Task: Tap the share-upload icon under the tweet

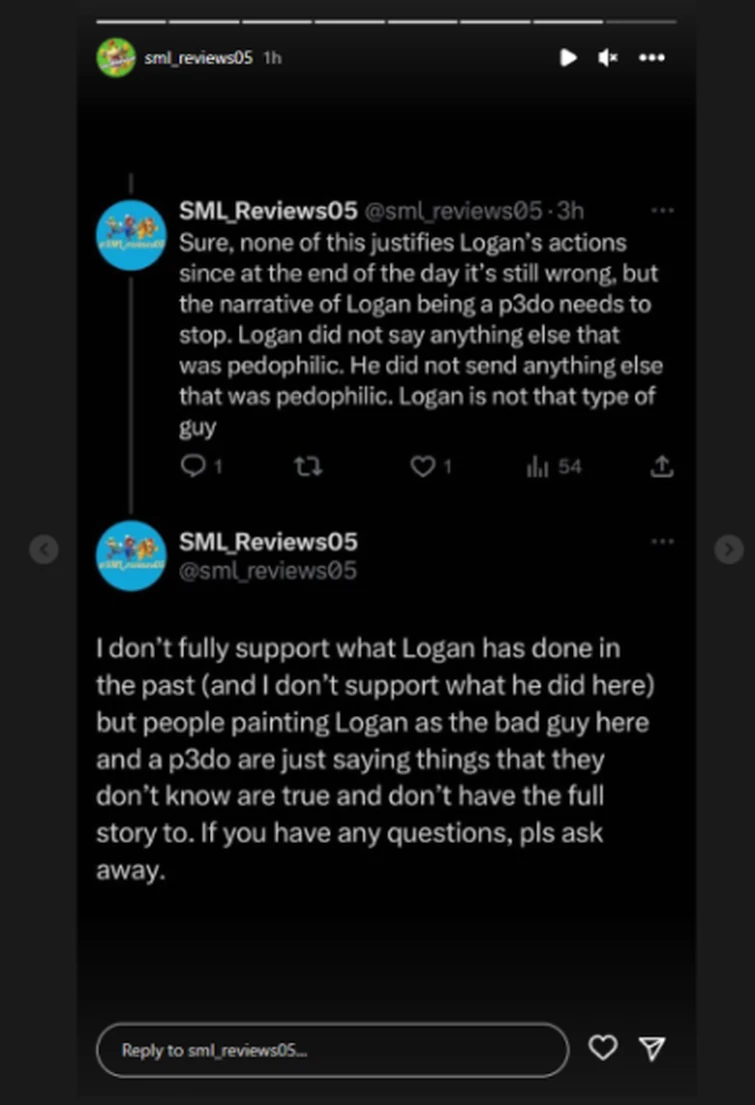Action: (661, 466)
